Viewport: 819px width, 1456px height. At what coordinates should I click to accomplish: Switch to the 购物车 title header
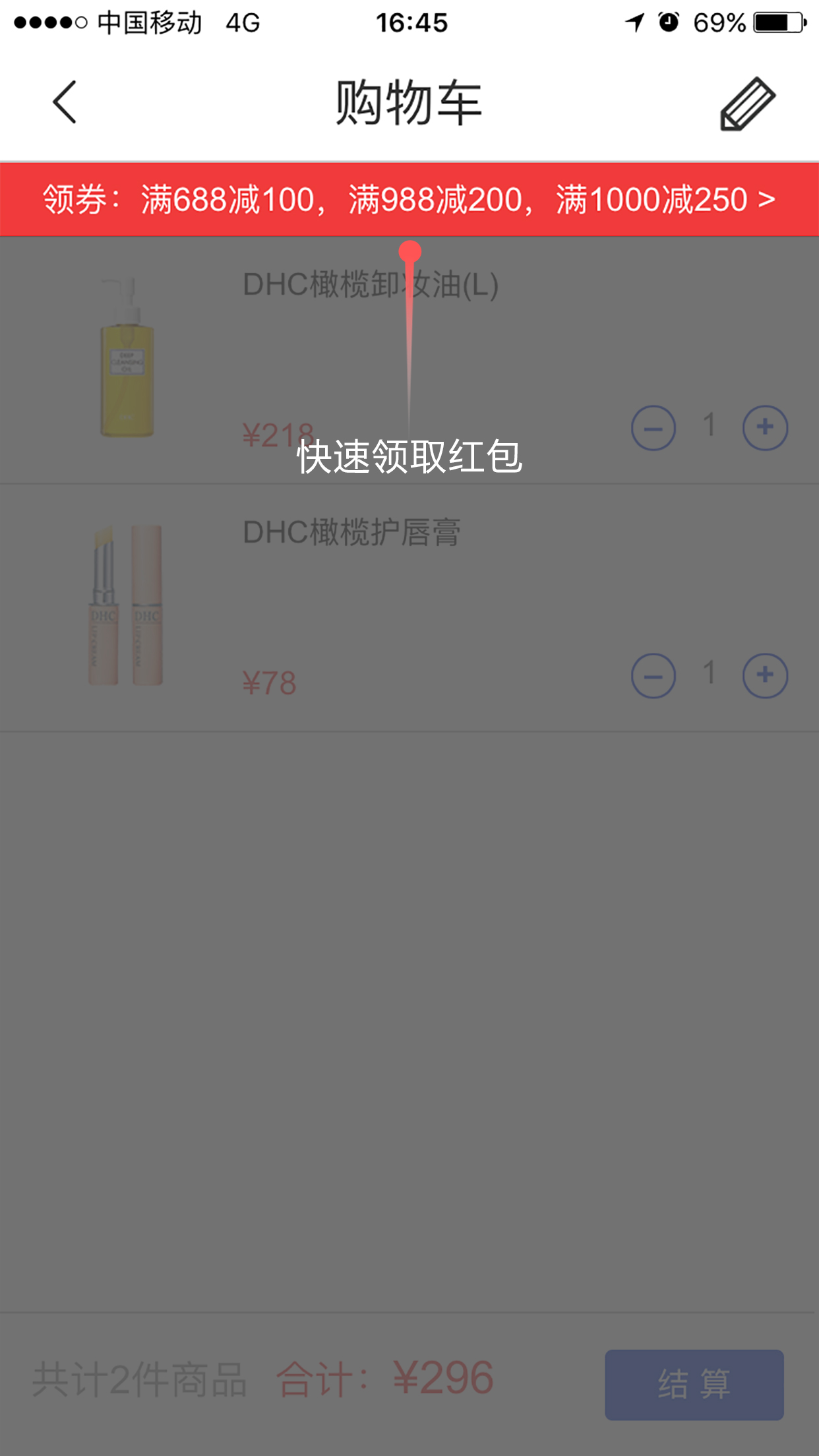(x=409, y=104)
